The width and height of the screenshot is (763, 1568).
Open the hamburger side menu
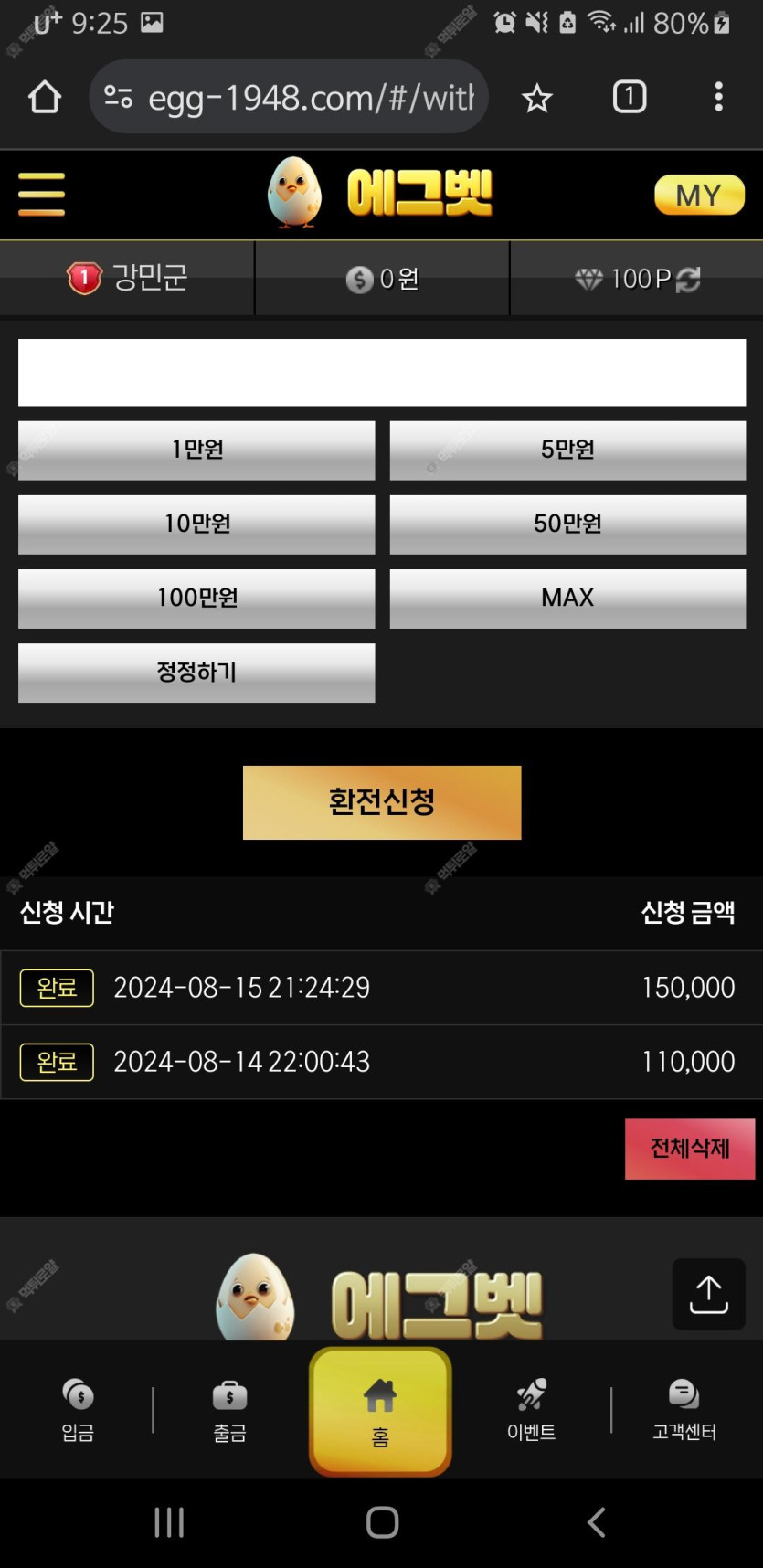[41, 194]
